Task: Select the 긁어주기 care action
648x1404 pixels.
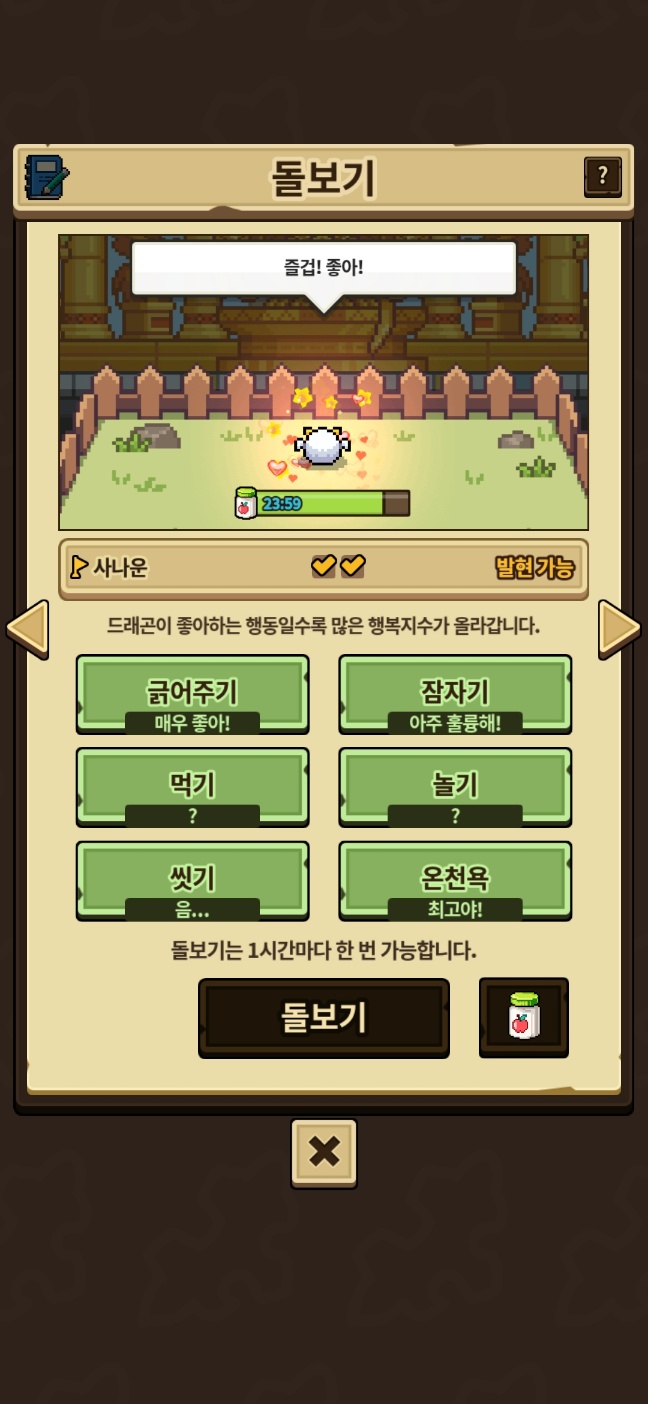Action: tap(192, 694)
